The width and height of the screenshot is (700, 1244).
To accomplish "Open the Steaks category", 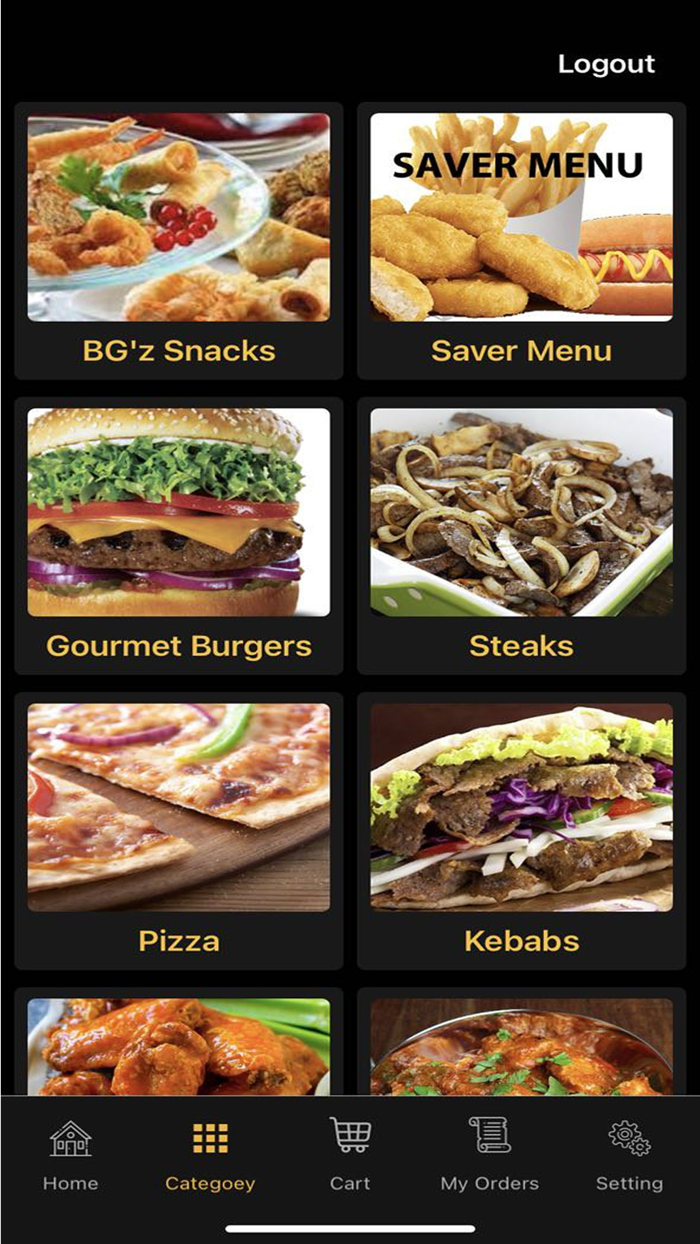I will click(x=521, y=535).
